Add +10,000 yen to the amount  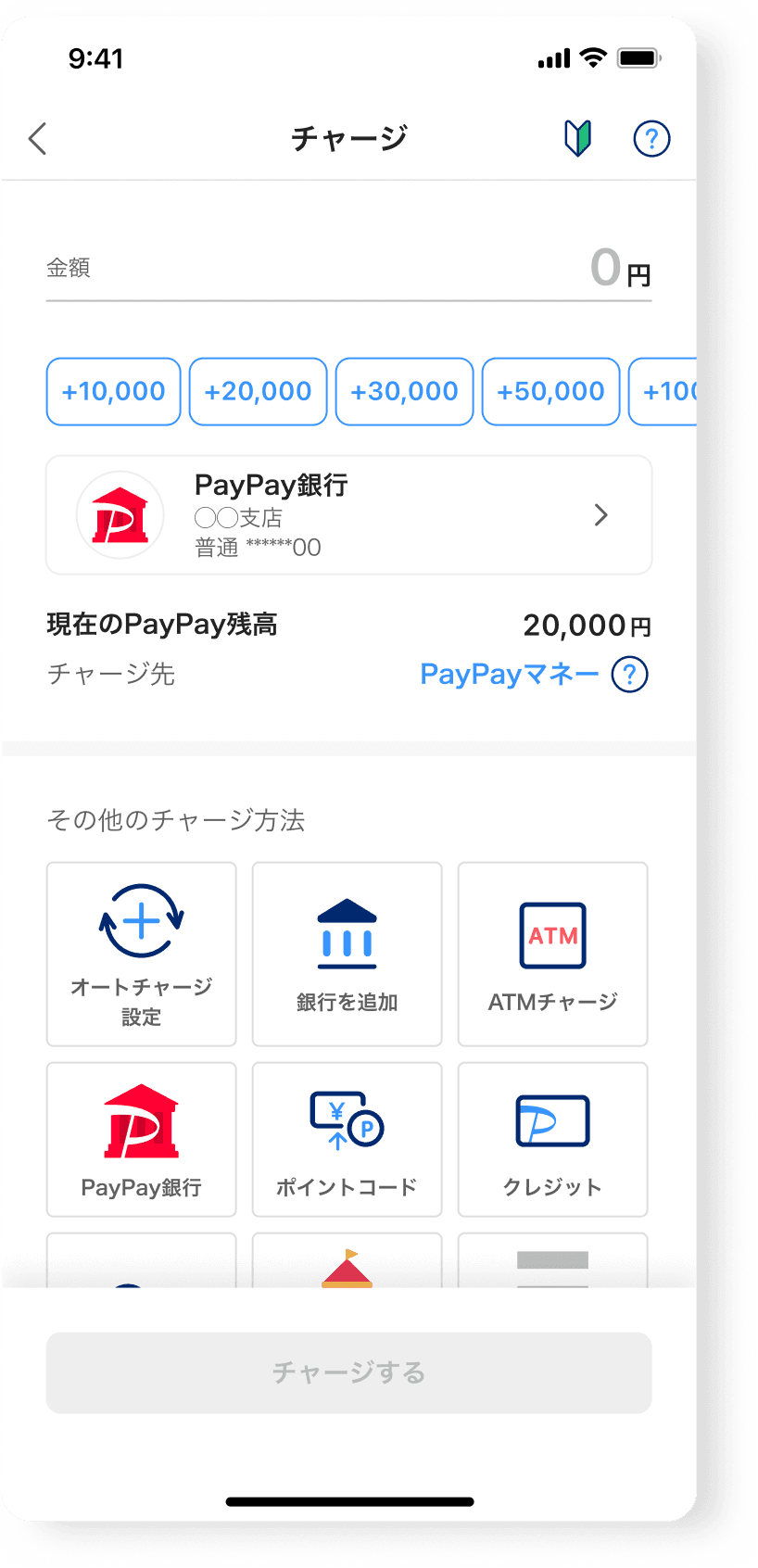(114, 392)
